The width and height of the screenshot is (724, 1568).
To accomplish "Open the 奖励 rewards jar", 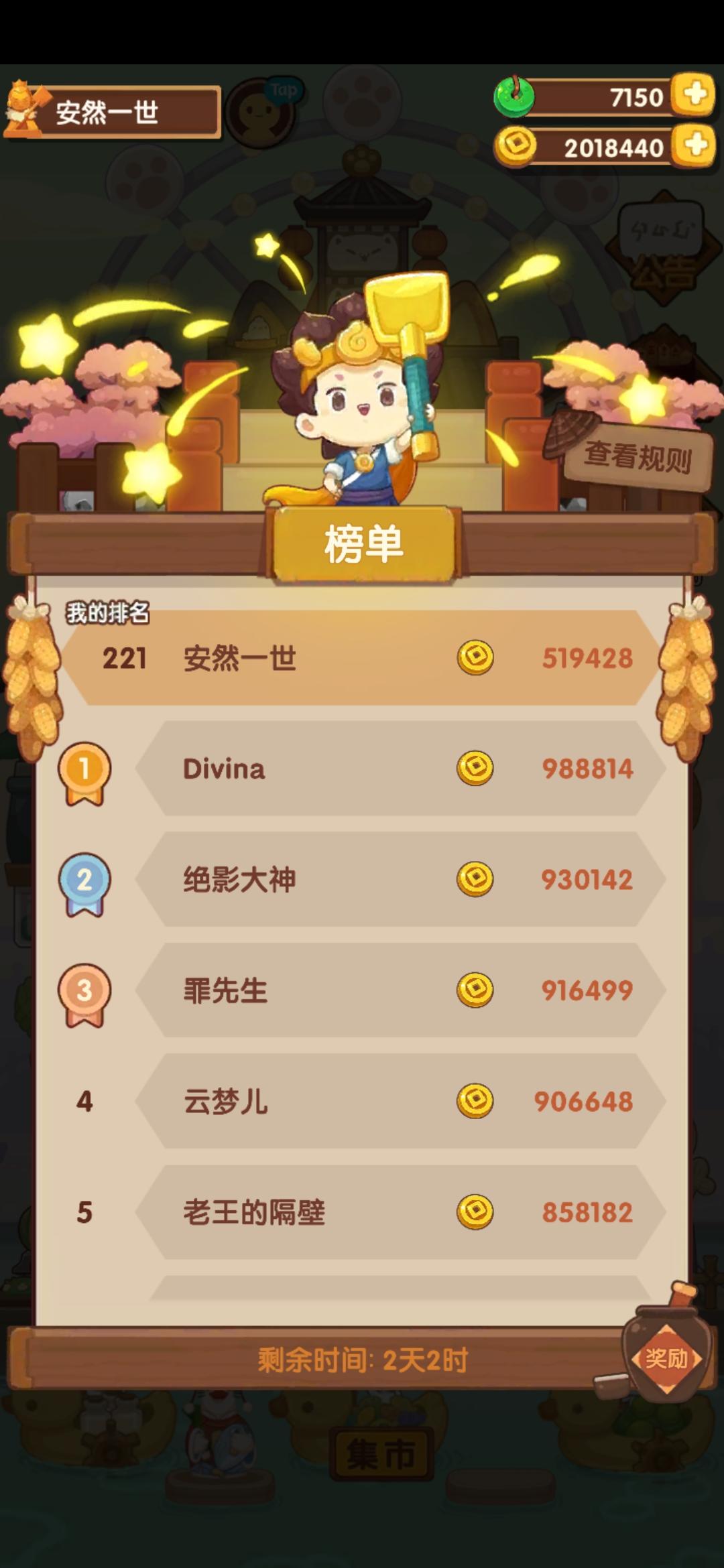I will pyautogui.click(x=666, y=1358).
